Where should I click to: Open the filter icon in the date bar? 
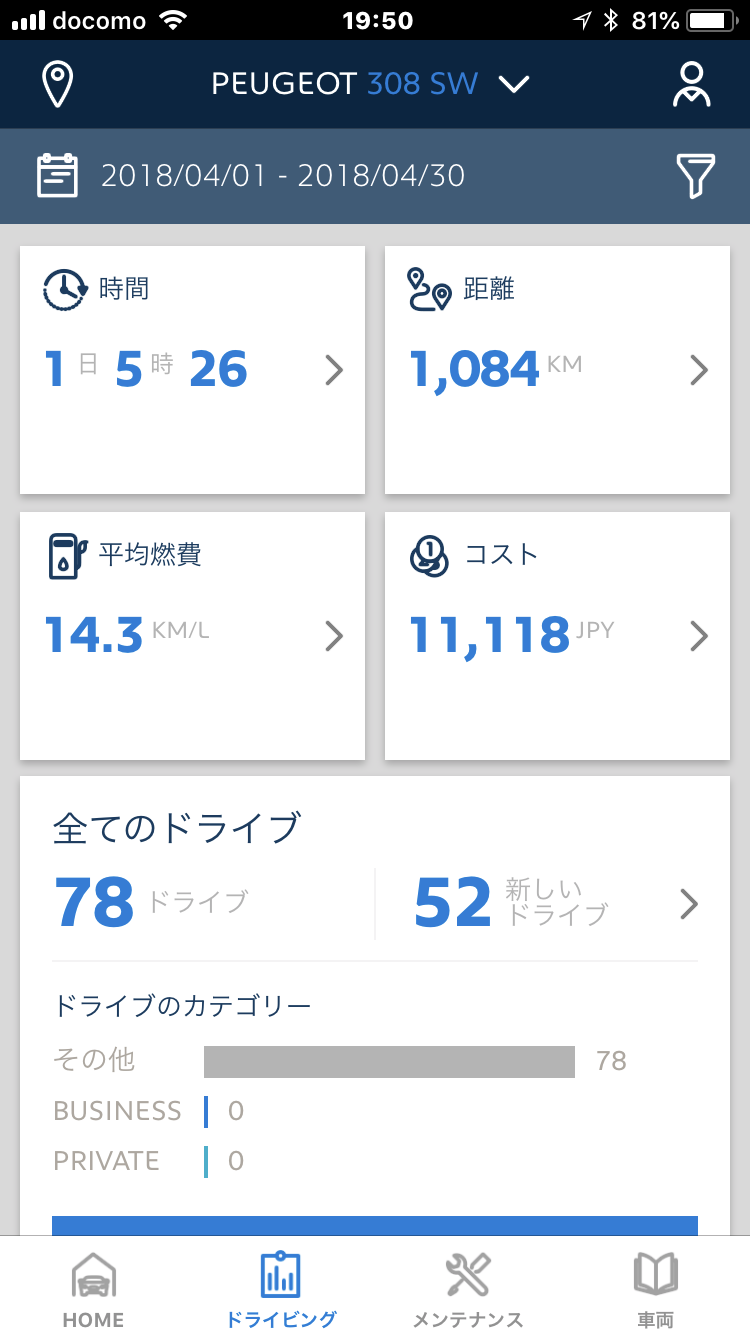pyautogui.click(x=697, y=176)
